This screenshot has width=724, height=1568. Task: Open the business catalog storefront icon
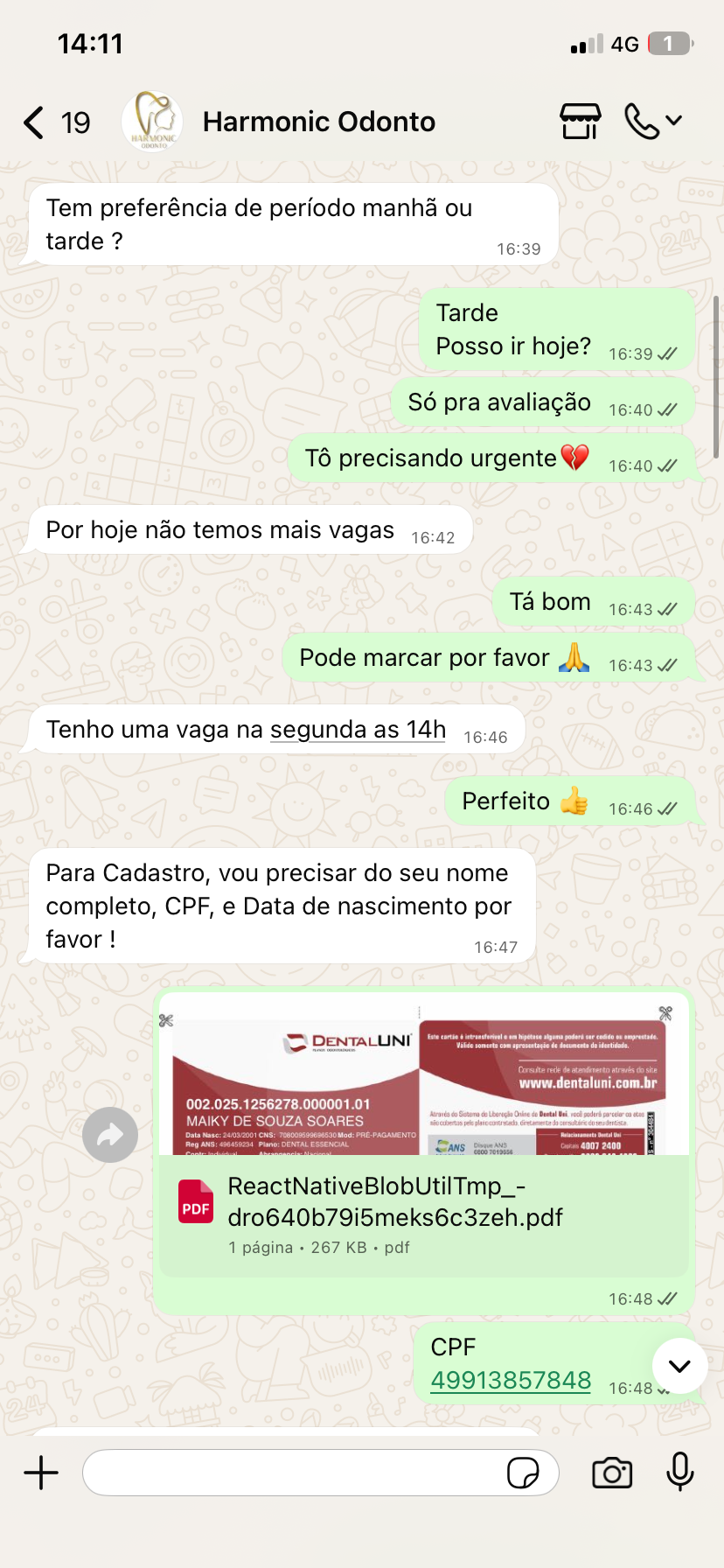click(581, 122)
